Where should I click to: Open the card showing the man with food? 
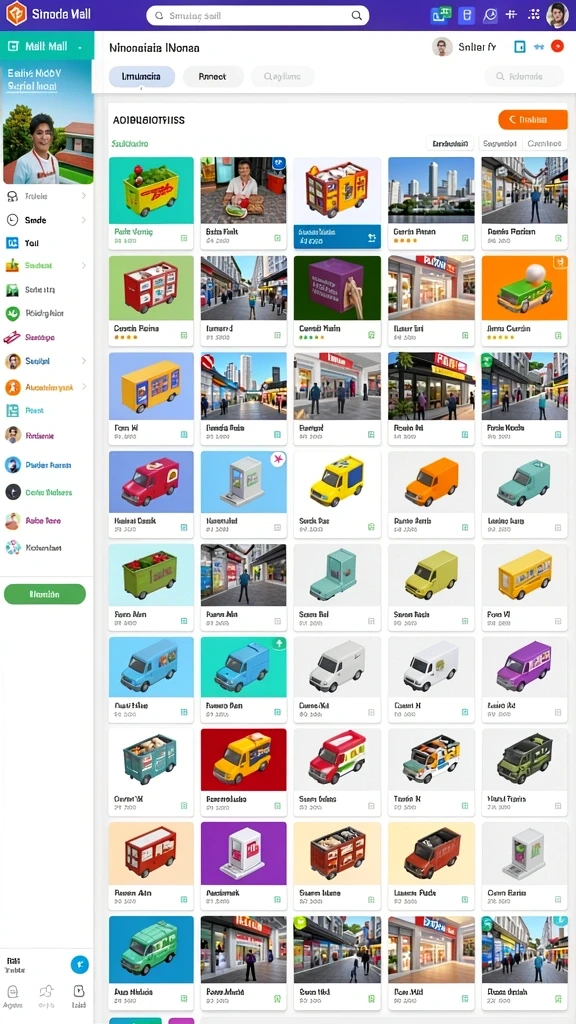click(243, 203)
